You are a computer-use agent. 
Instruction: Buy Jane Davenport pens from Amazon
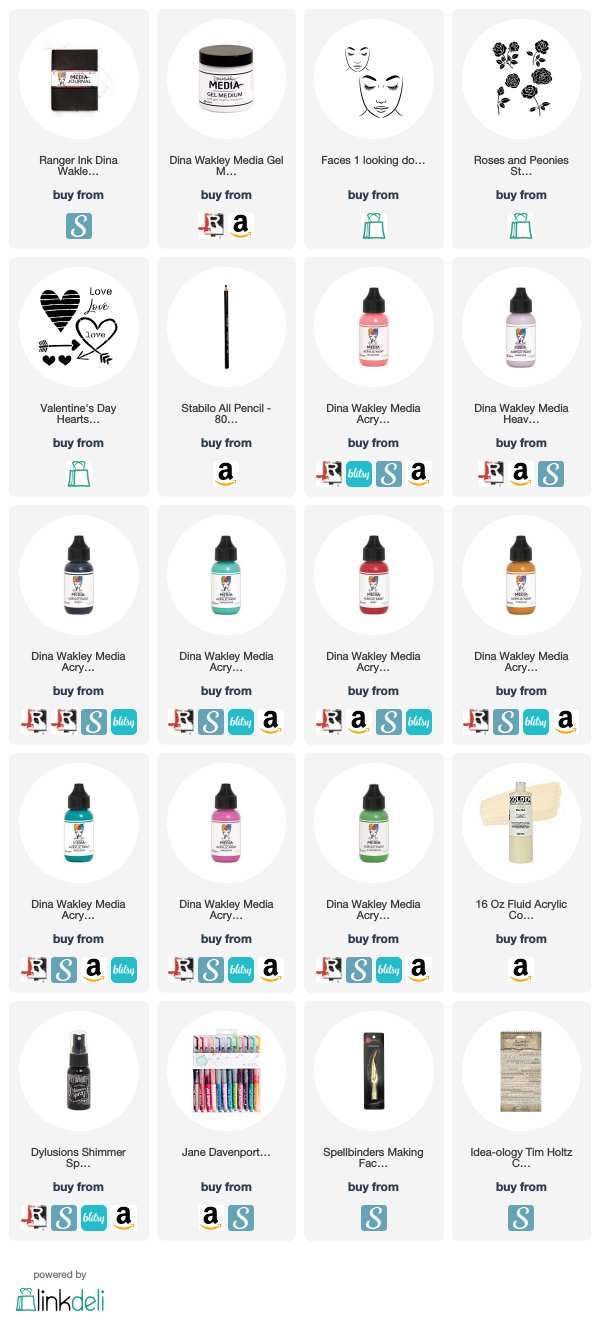click(x=211, y=1217)
